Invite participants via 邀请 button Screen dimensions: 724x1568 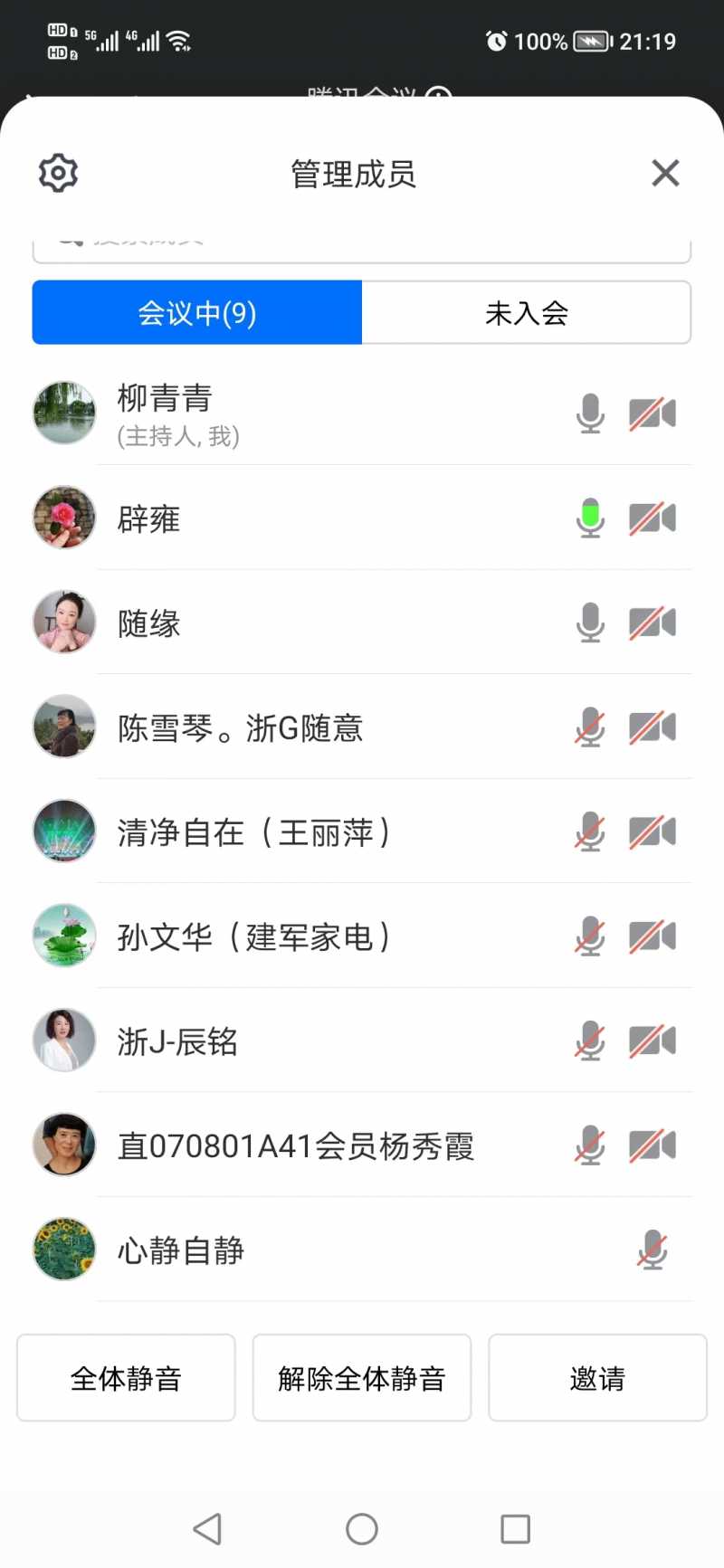tap(597, 1378)
